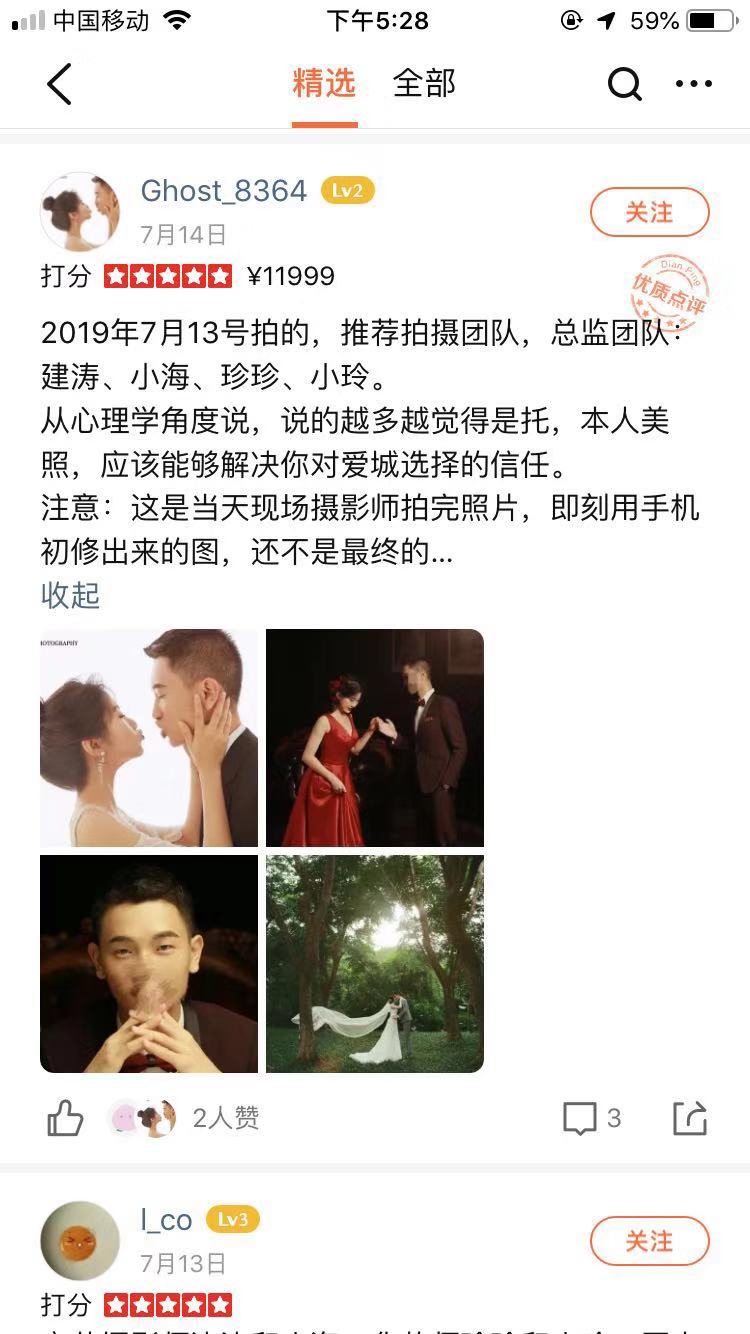Open the search icon in the top bar

point(625,85)
